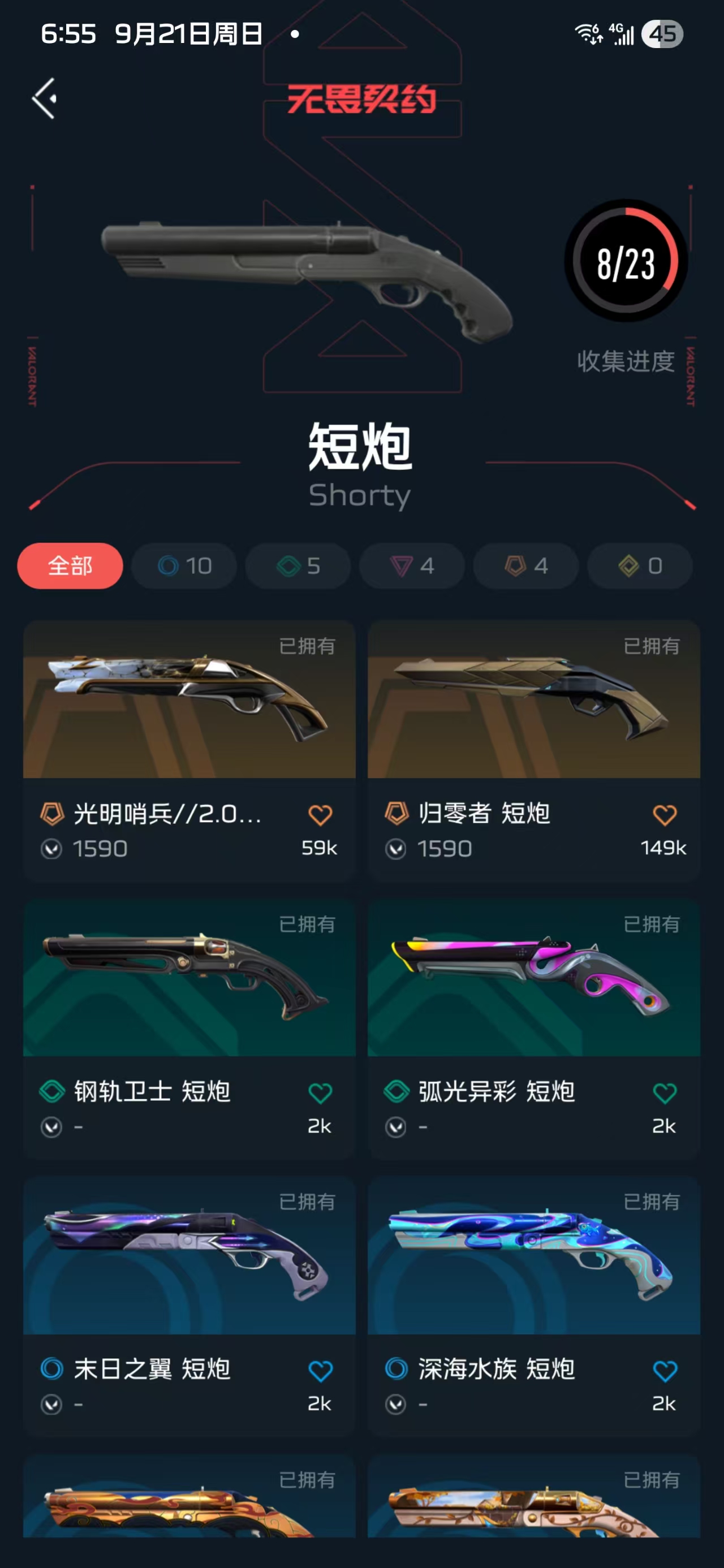
Task: Go back using the top-left arrow
Action: [x=45, y=98]
